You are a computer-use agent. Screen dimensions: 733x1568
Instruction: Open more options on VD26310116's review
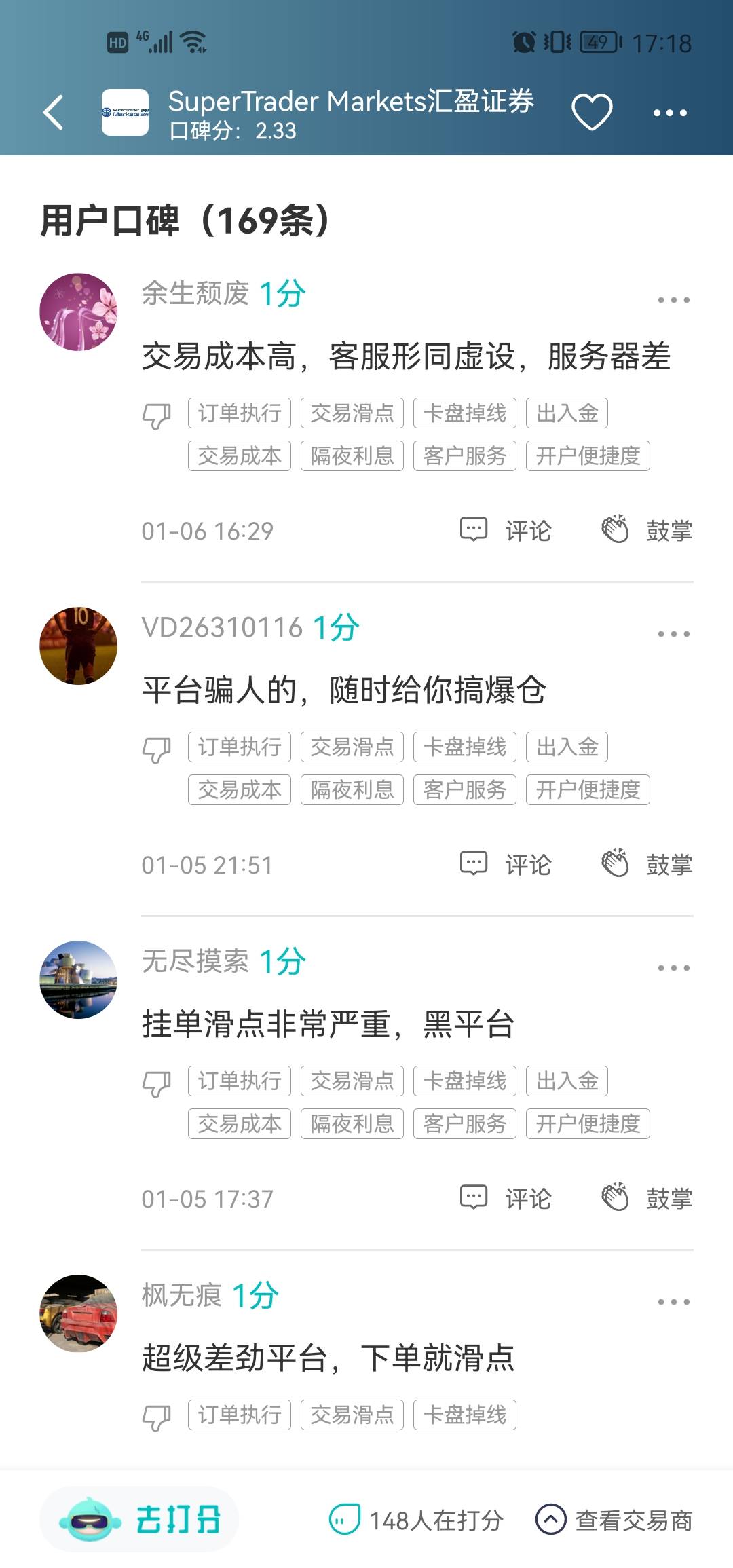[673, 633]
